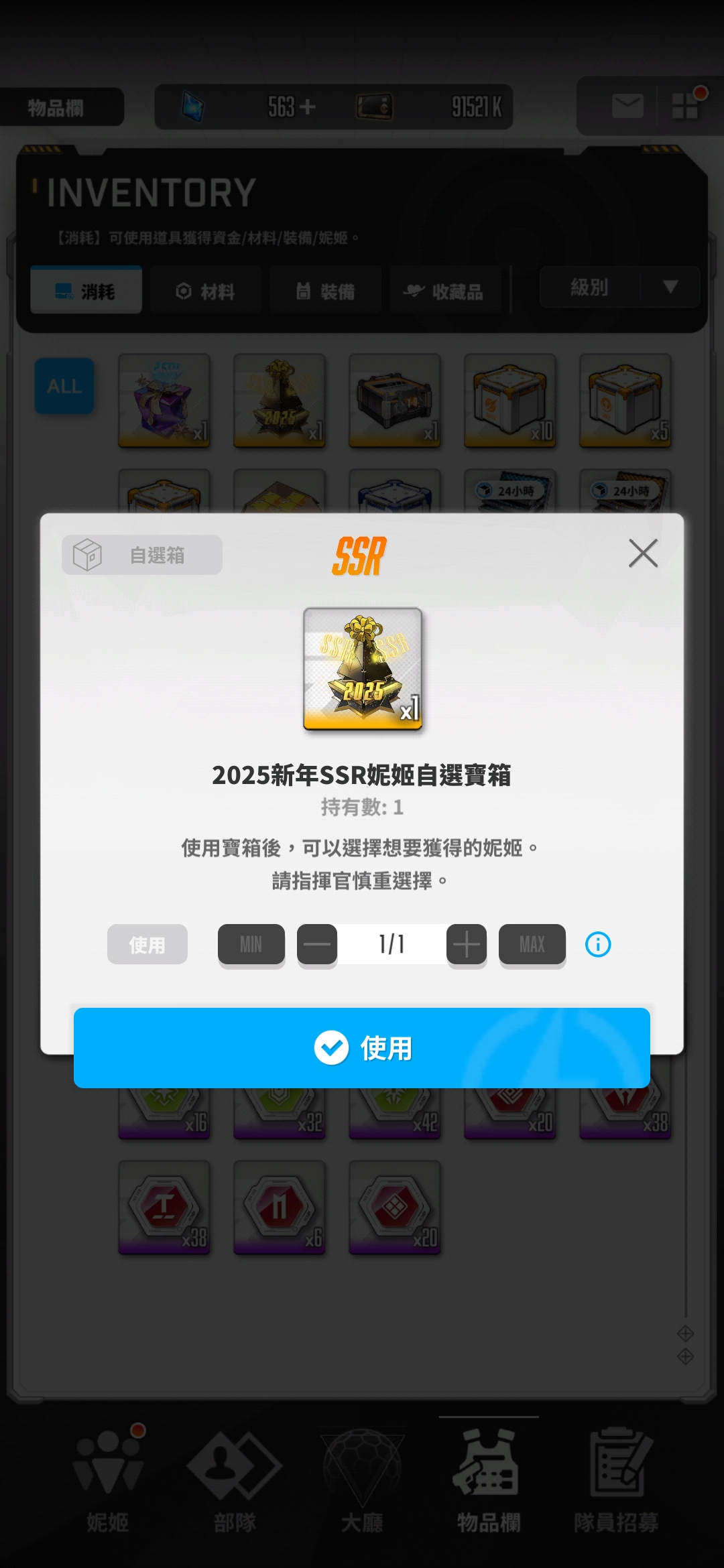
Task: Increase quantity with the plus button
Action: click(467, 944)
